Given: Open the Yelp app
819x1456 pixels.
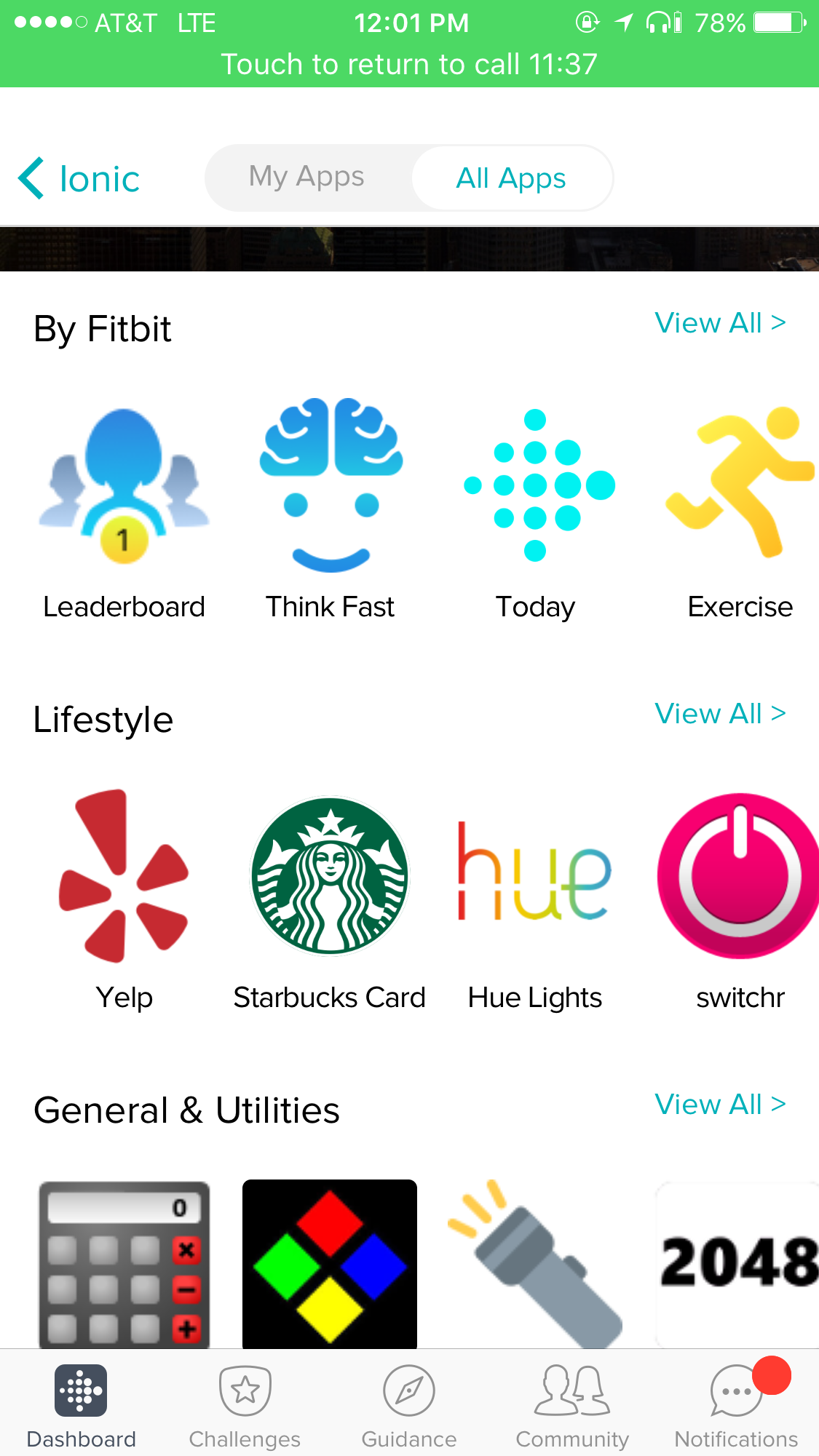Looking at the screenshot, I should [x=124, y=899].
